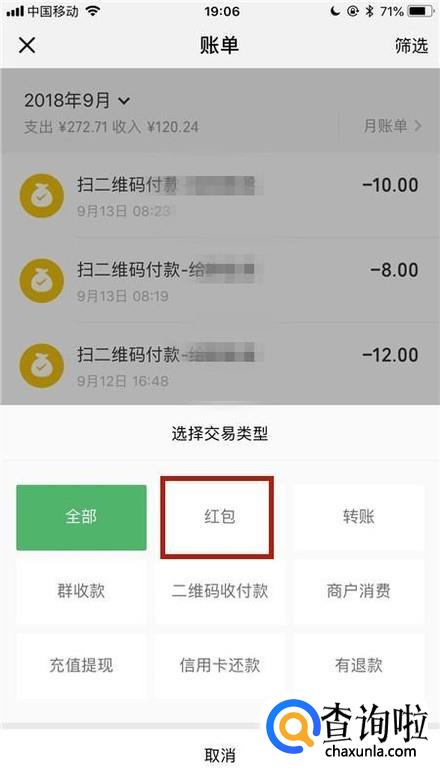Viewport: 440px width, 782px height.
Task: Choose 充值提现 type
Action: [x=81, y=666]
